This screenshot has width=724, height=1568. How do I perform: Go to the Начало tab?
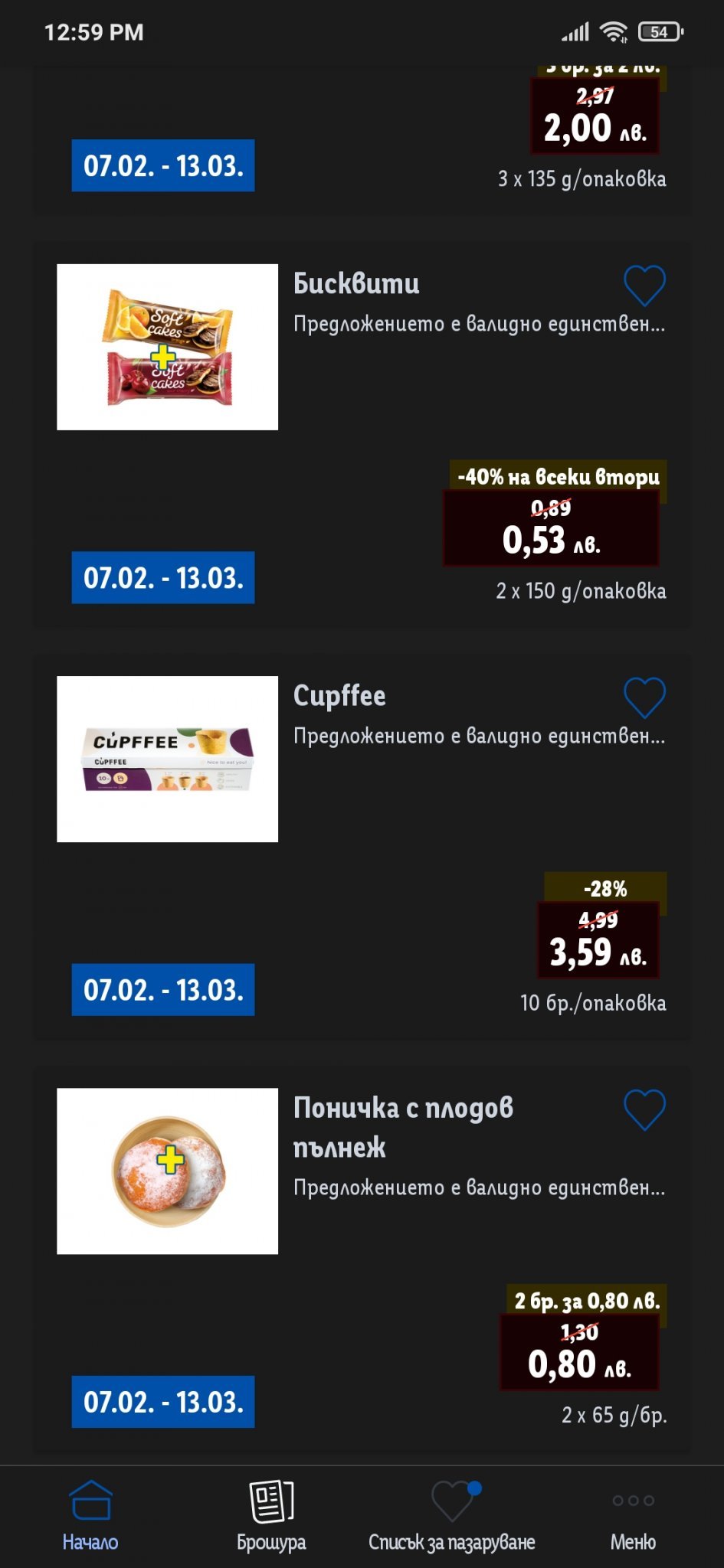click(x=90, y=1516)
